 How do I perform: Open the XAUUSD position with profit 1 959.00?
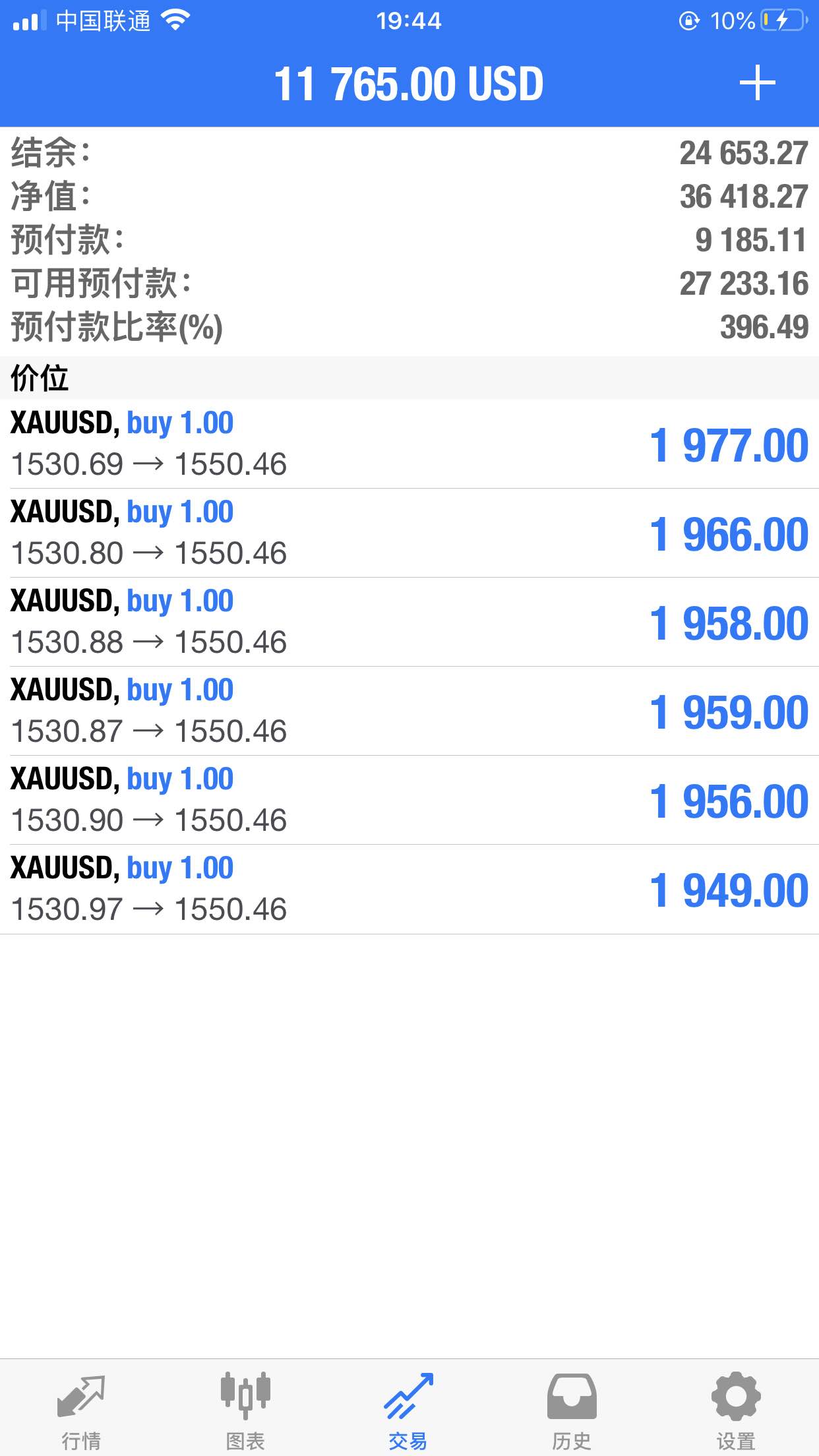click(x=409, y=711)
